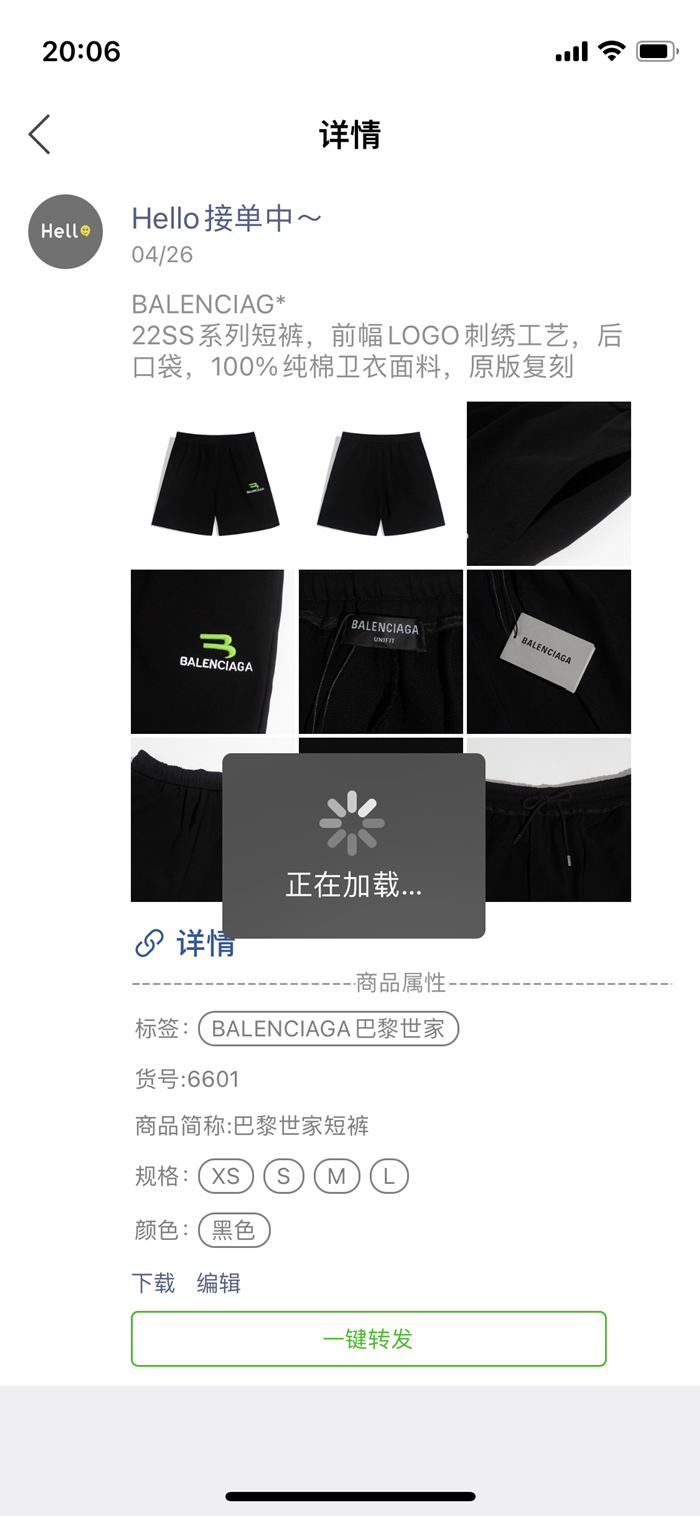This screenshot has height=1516, width=700.
Task: Open the UNIFIT waistband label photo
Action: pos(380,651)
